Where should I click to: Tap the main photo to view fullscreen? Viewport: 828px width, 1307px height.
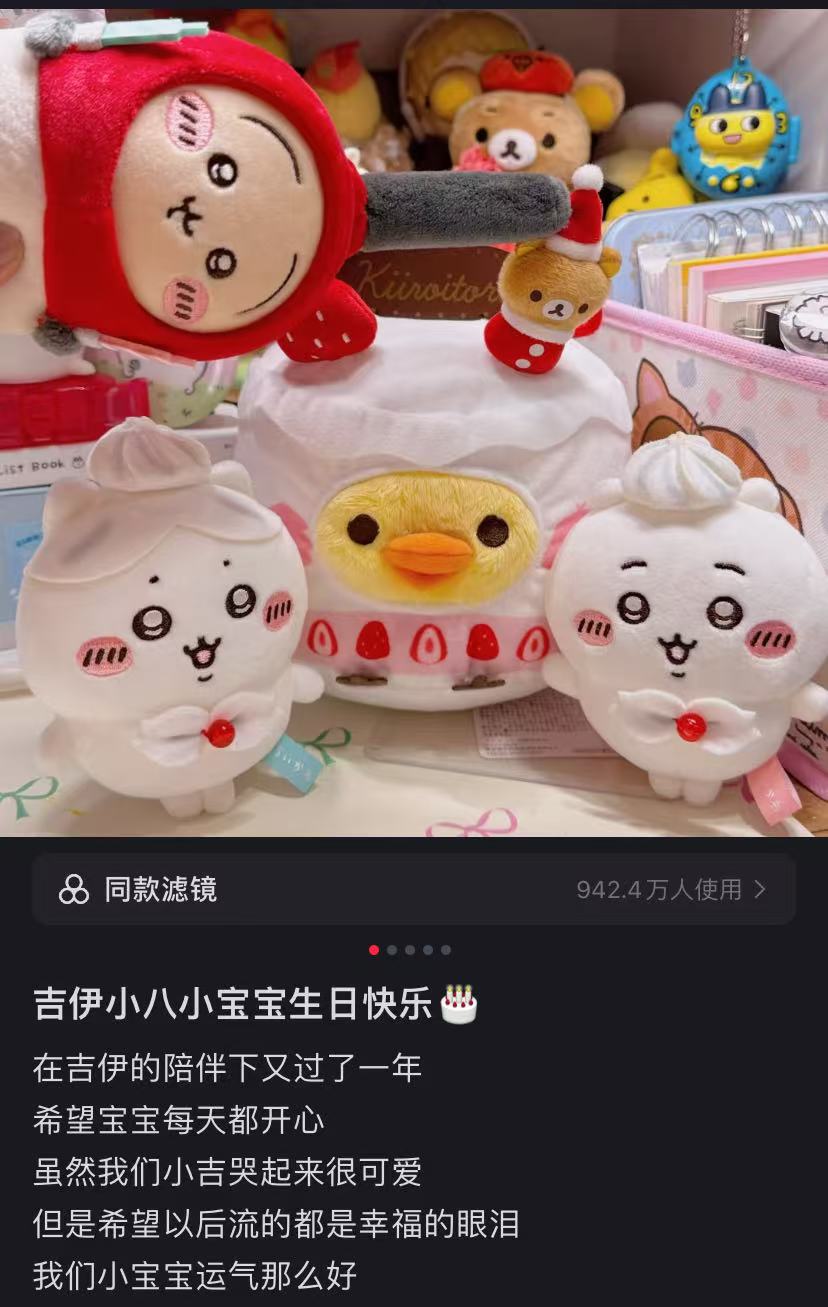414,420
